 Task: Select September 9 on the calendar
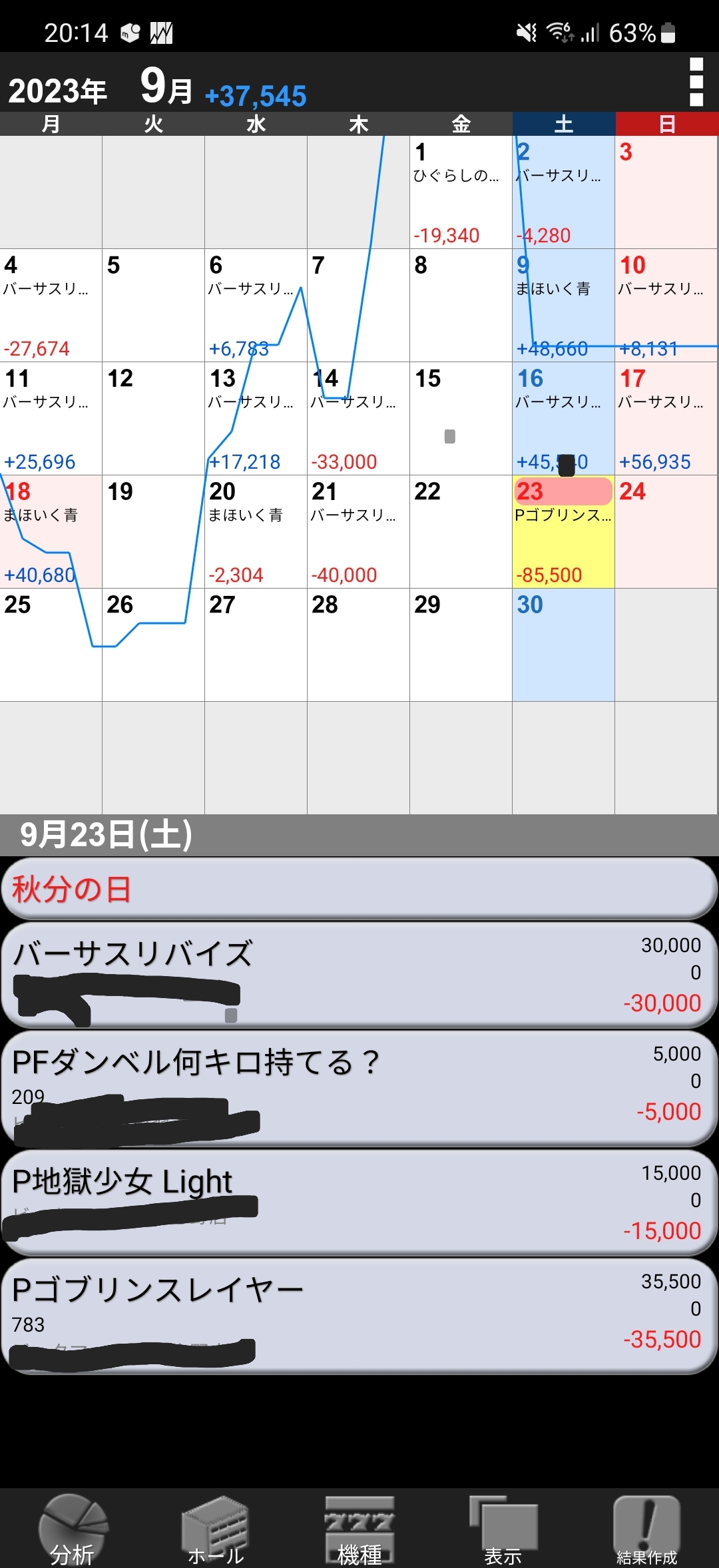click(x=563, y=306)
